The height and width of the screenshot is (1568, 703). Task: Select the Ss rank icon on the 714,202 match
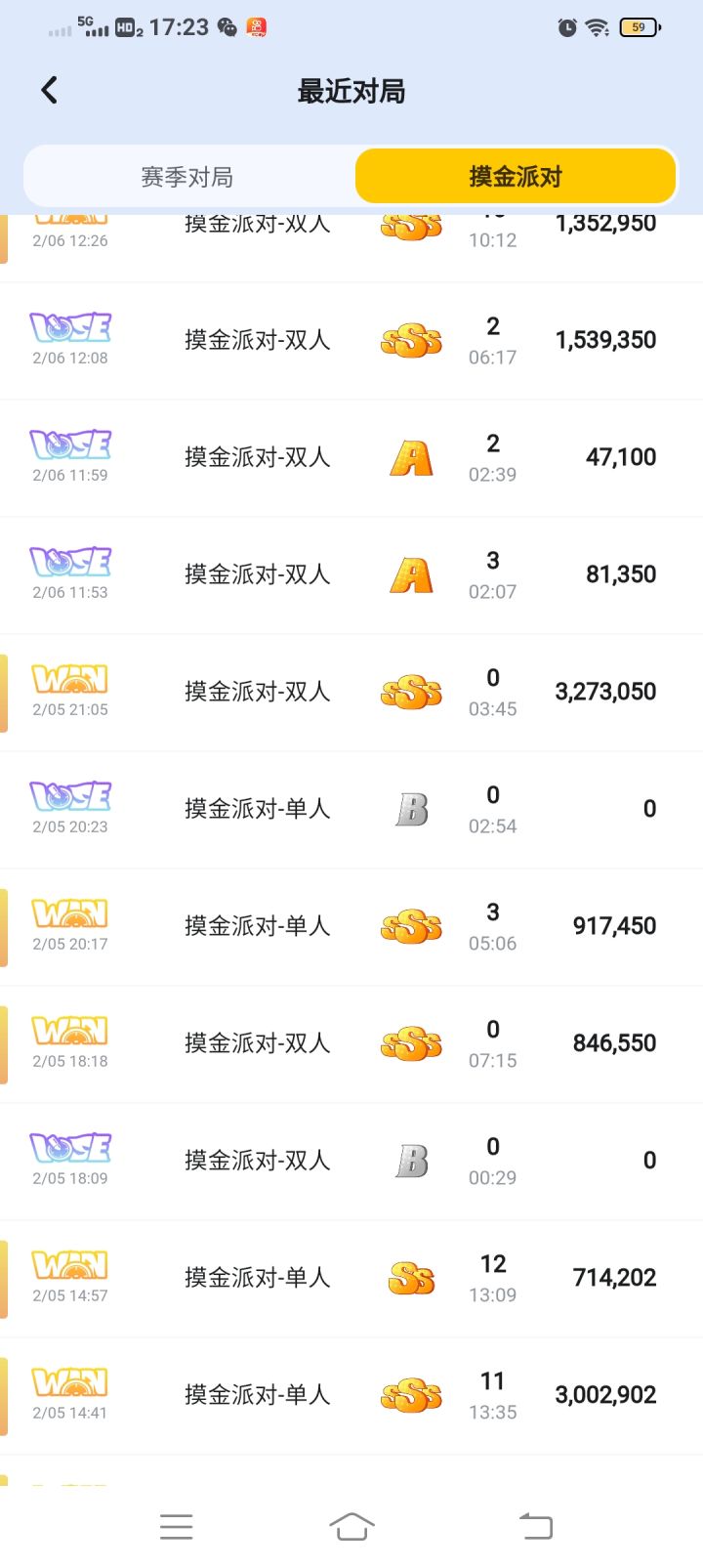click(410, 1277)
